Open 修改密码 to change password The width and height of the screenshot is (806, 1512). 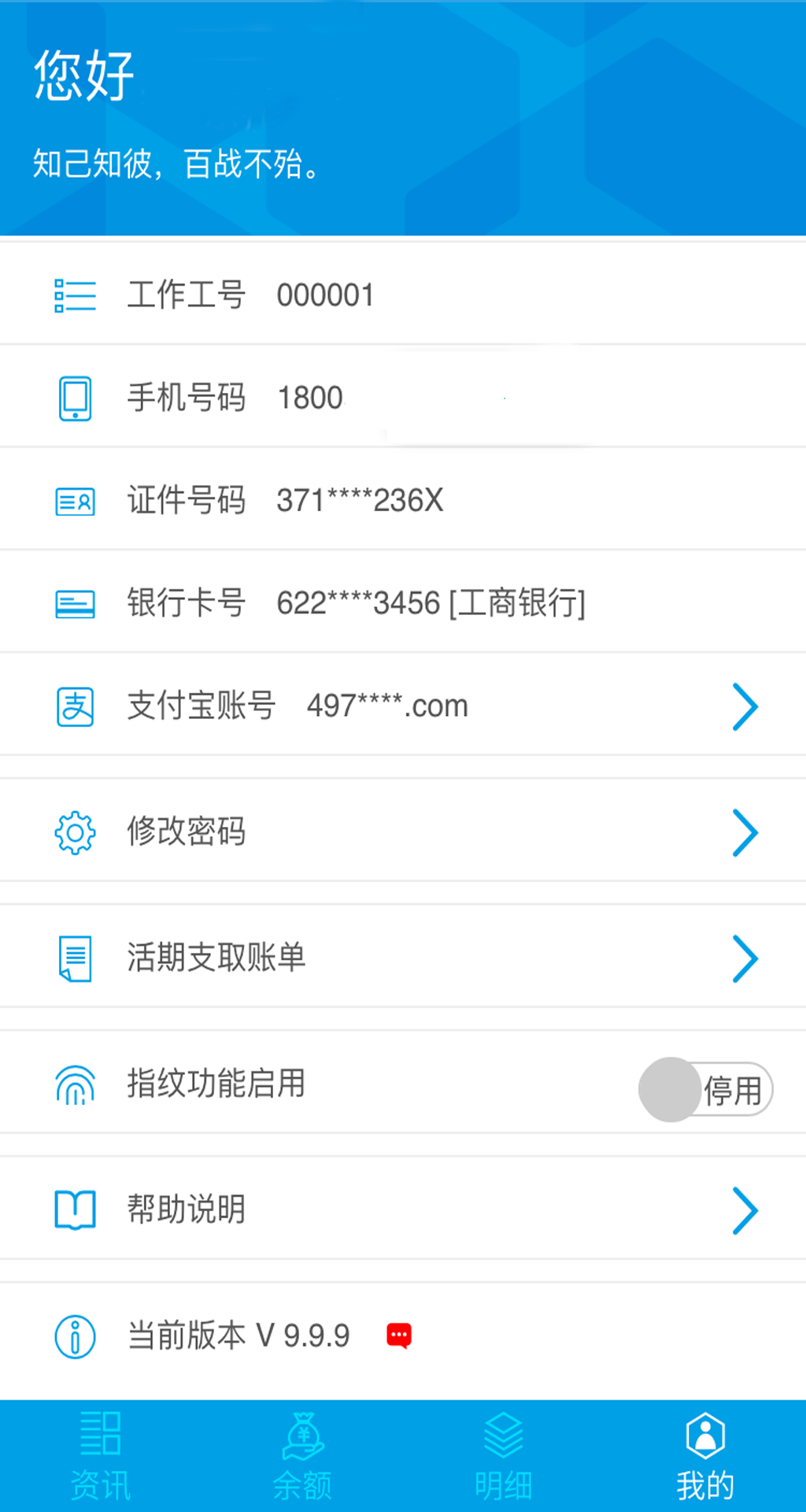[403, 831]
